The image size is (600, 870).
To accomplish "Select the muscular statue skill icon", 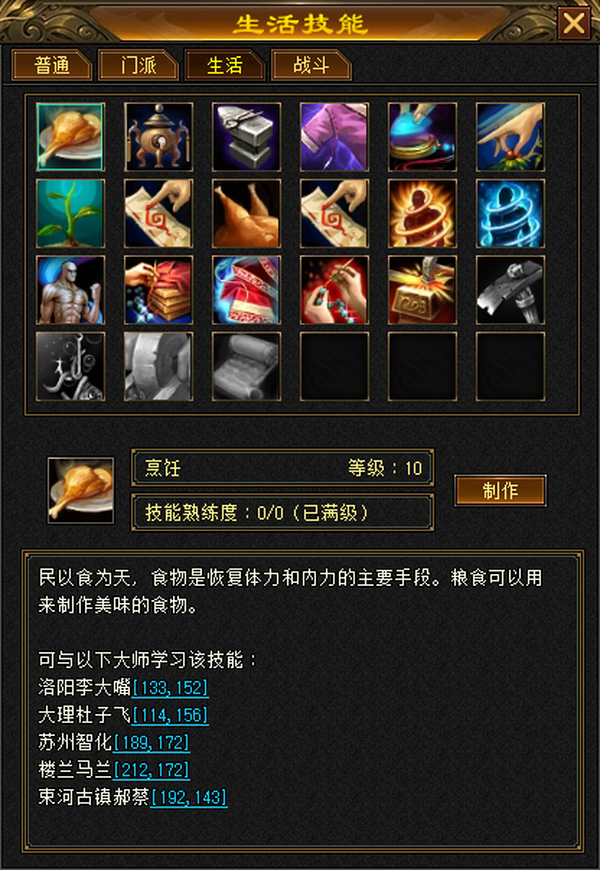I will 70,290.
